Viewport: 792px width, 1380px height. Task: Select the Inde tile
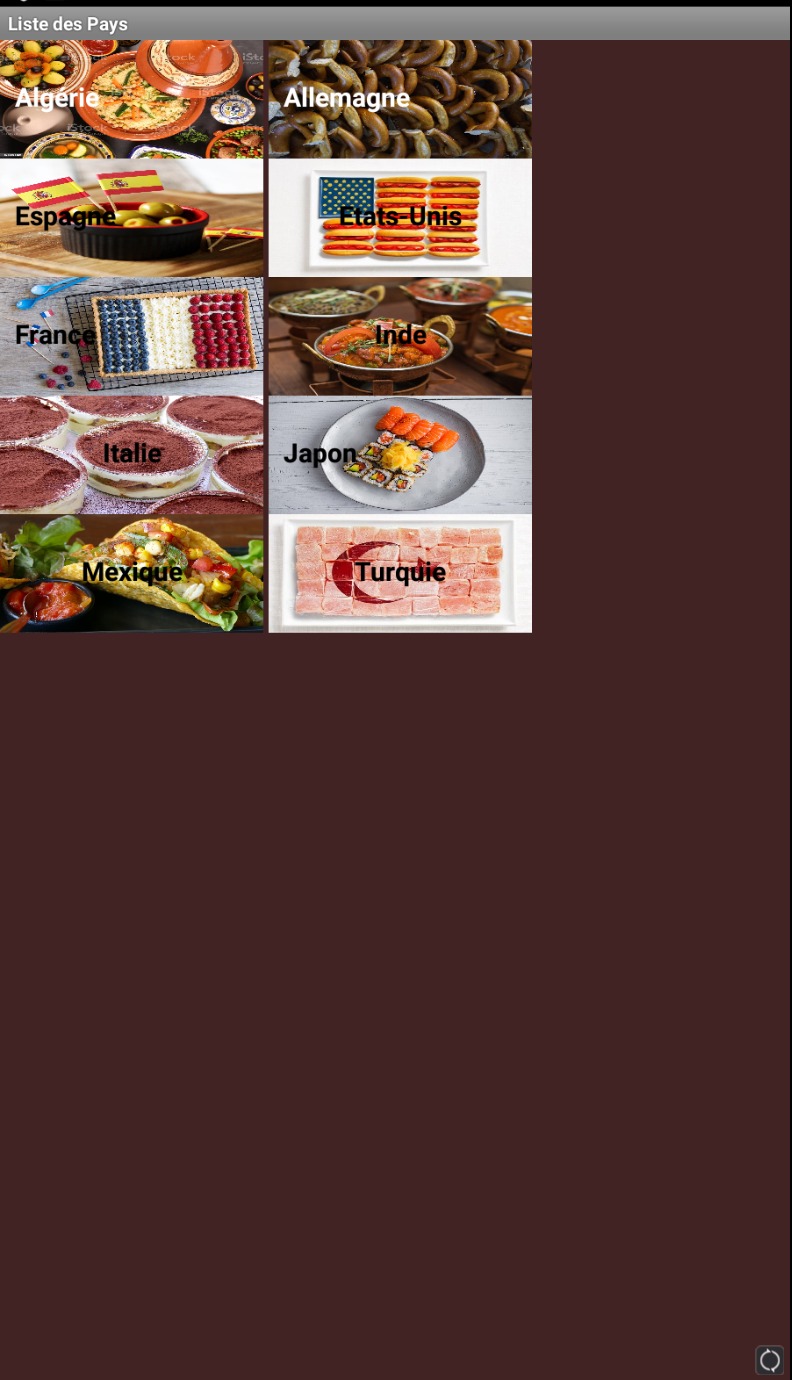pos(400,336)
